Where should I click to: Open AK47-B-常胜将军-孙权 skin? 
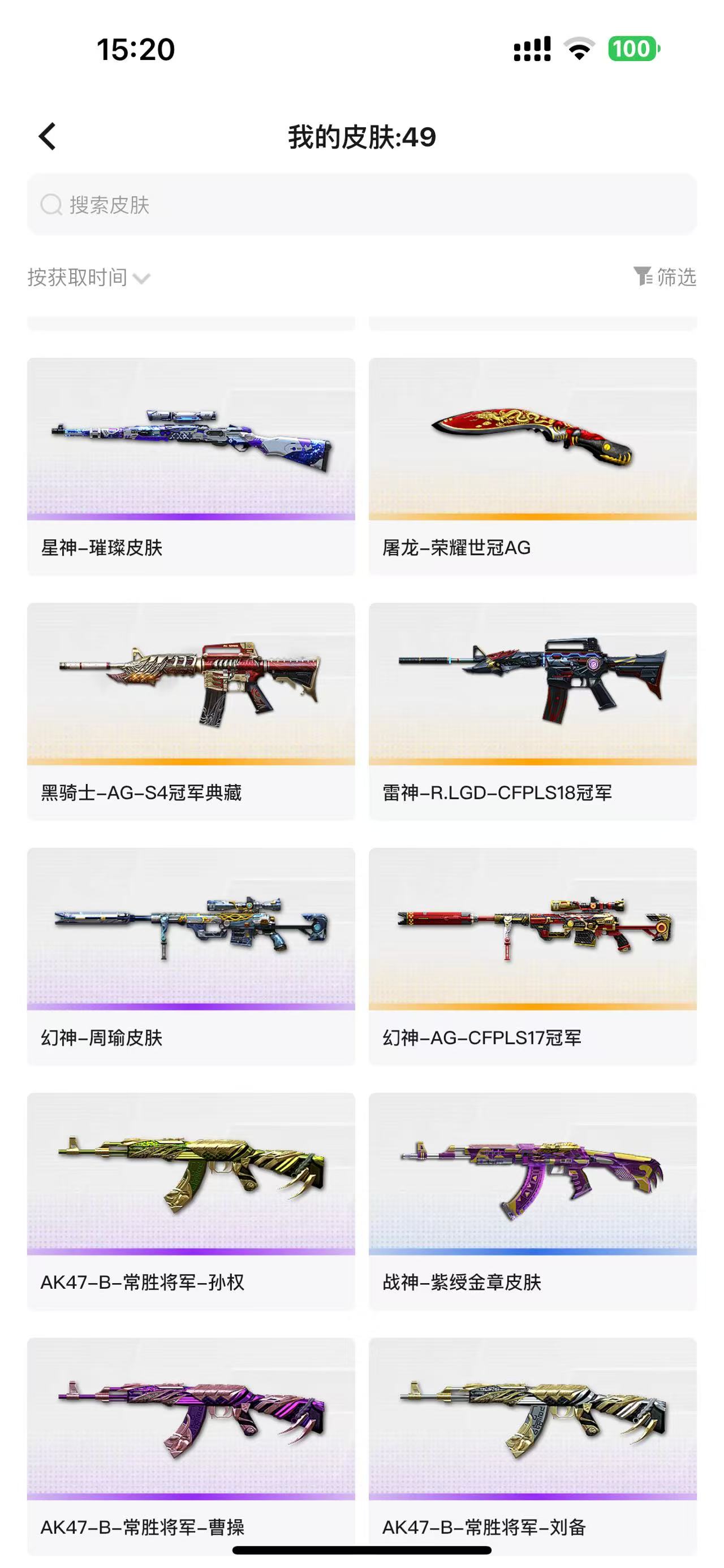(191, 1202)
